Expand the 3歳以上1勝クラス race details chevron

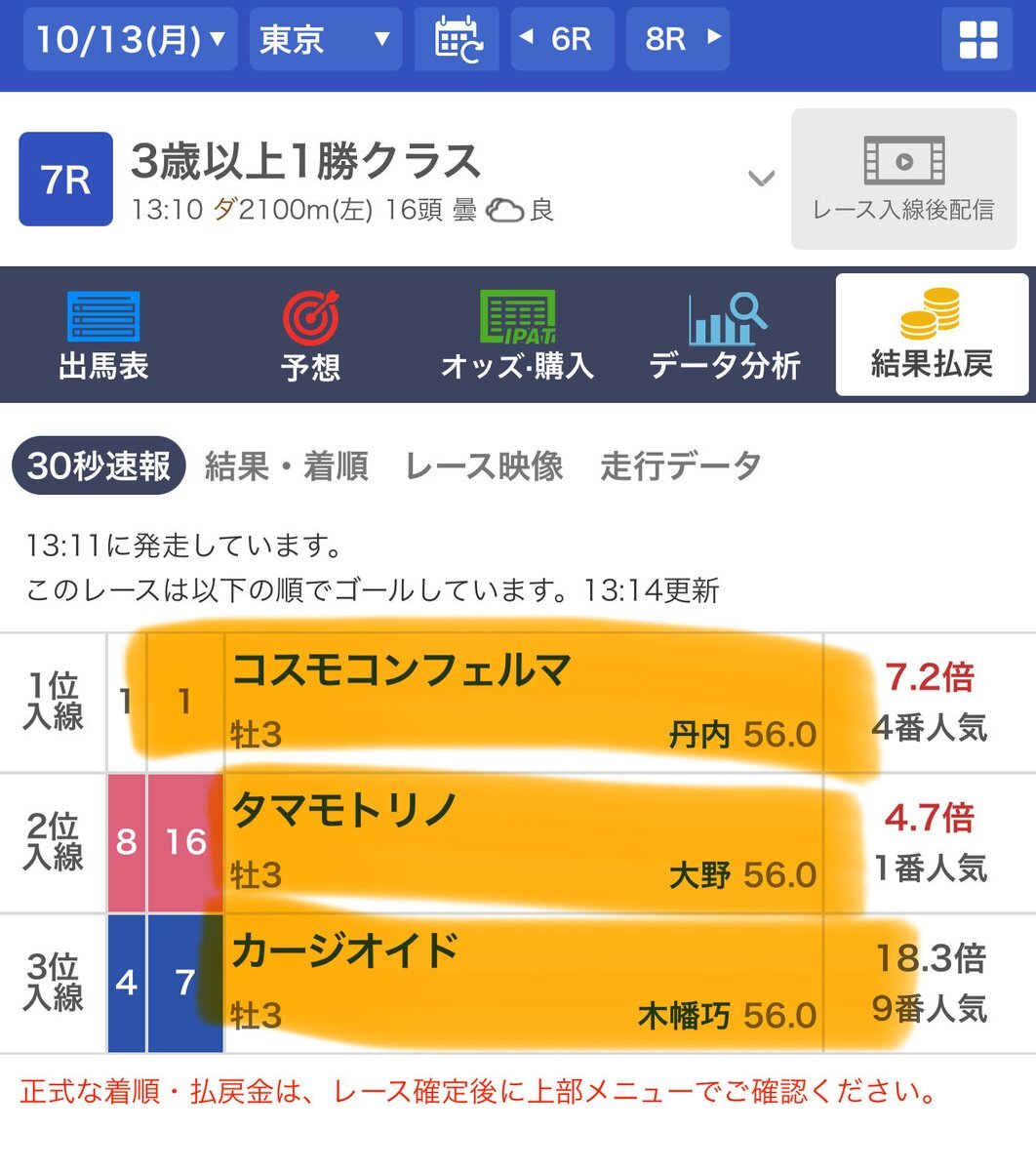(x=761, y=179)
